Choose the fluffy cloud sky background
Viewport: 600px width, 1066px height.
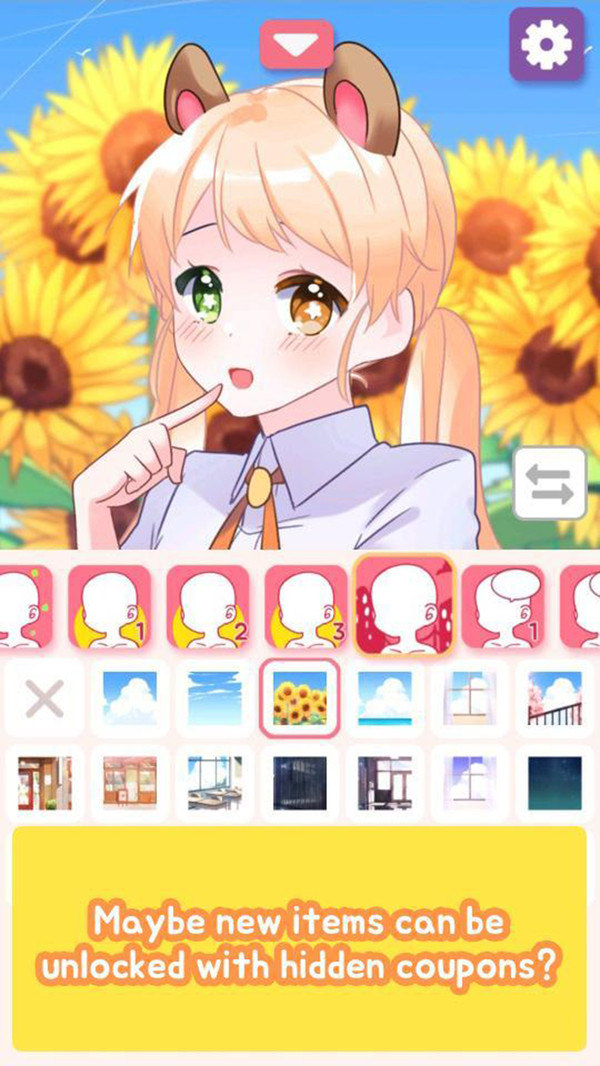pyautogui.click(x=130, y=697)
